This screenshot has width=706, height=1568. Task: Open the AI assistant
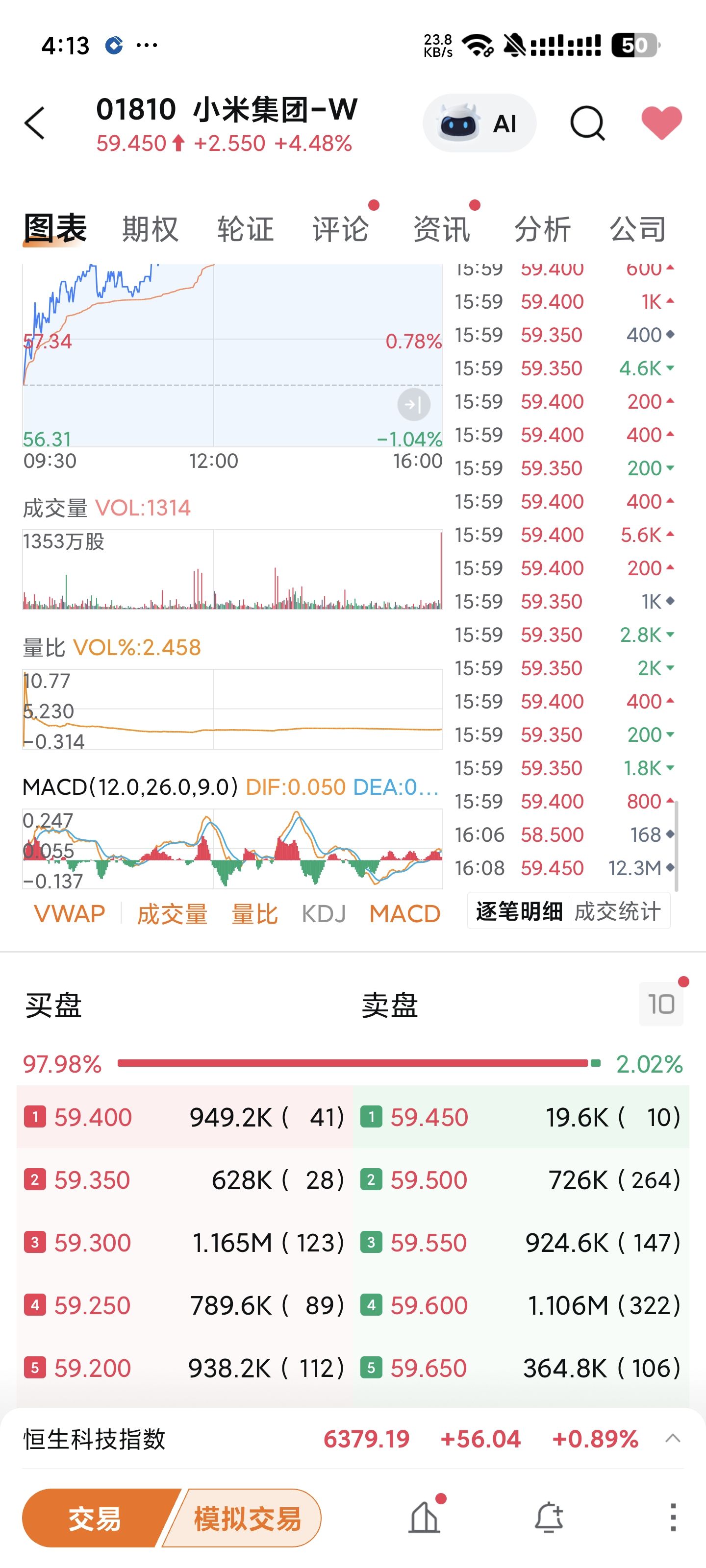click(x=479, y=123)
